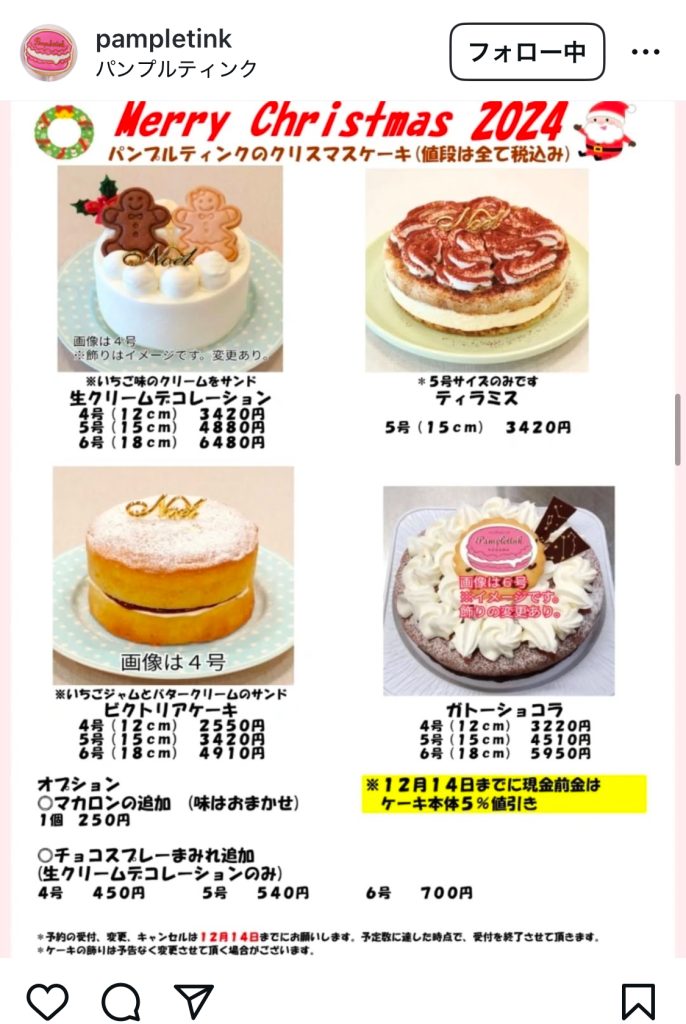Open the pampletink username link
This screenshot has height=1024, width=686.
point(163,39)
